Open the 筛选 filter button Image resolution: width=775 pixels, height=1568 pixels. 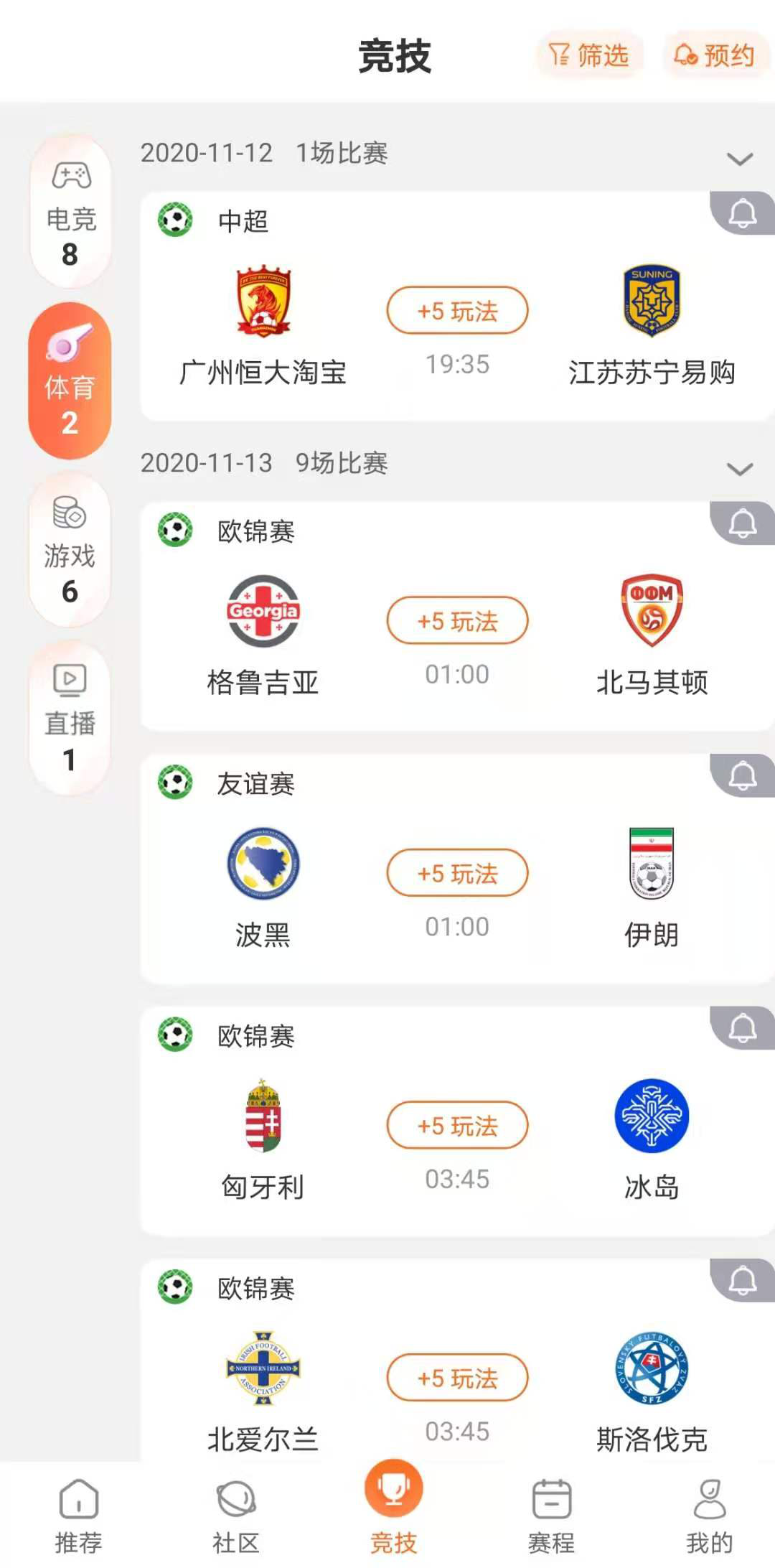588,55
